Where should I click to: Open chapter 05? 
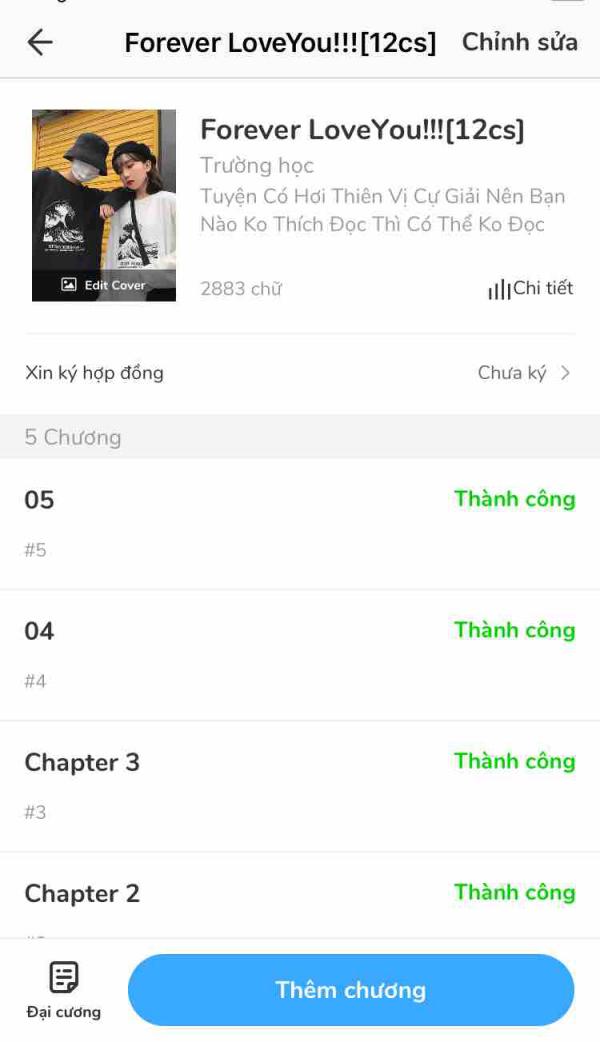click(300, 522)
